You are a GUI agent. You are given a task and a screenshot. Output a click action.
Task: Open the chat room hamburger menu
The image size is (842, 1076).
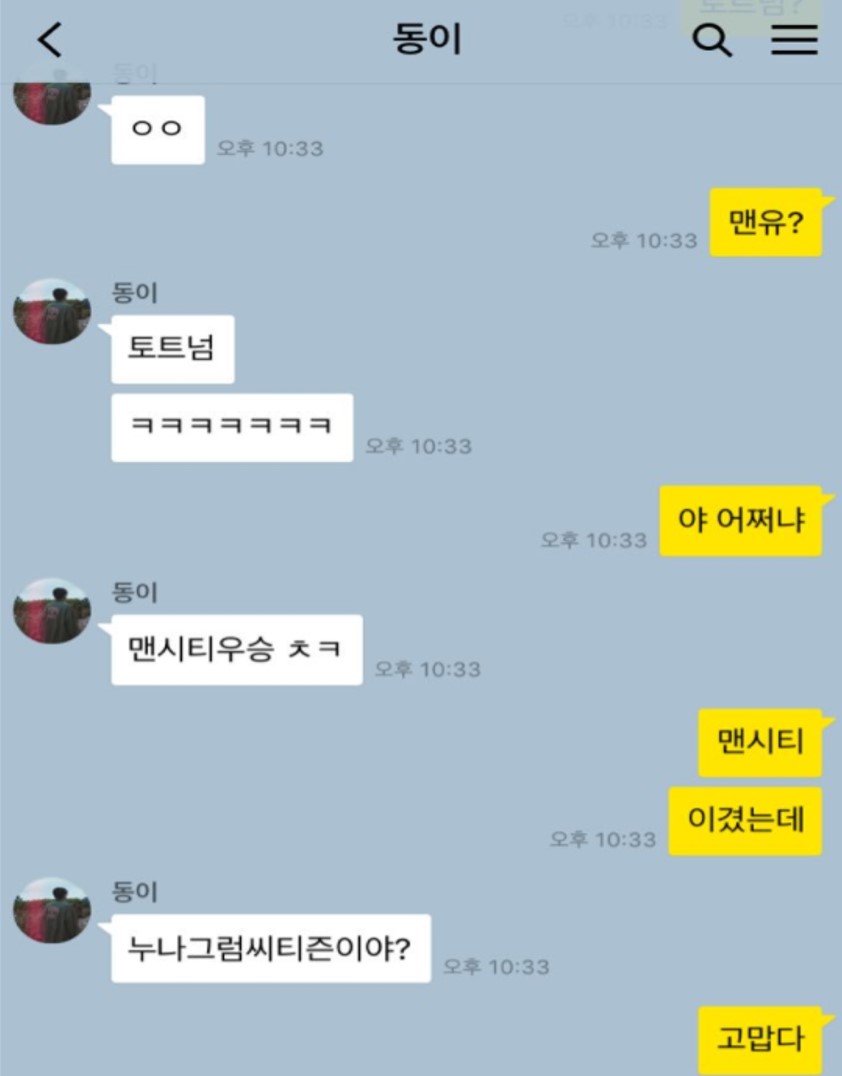(x=794, y=40)
